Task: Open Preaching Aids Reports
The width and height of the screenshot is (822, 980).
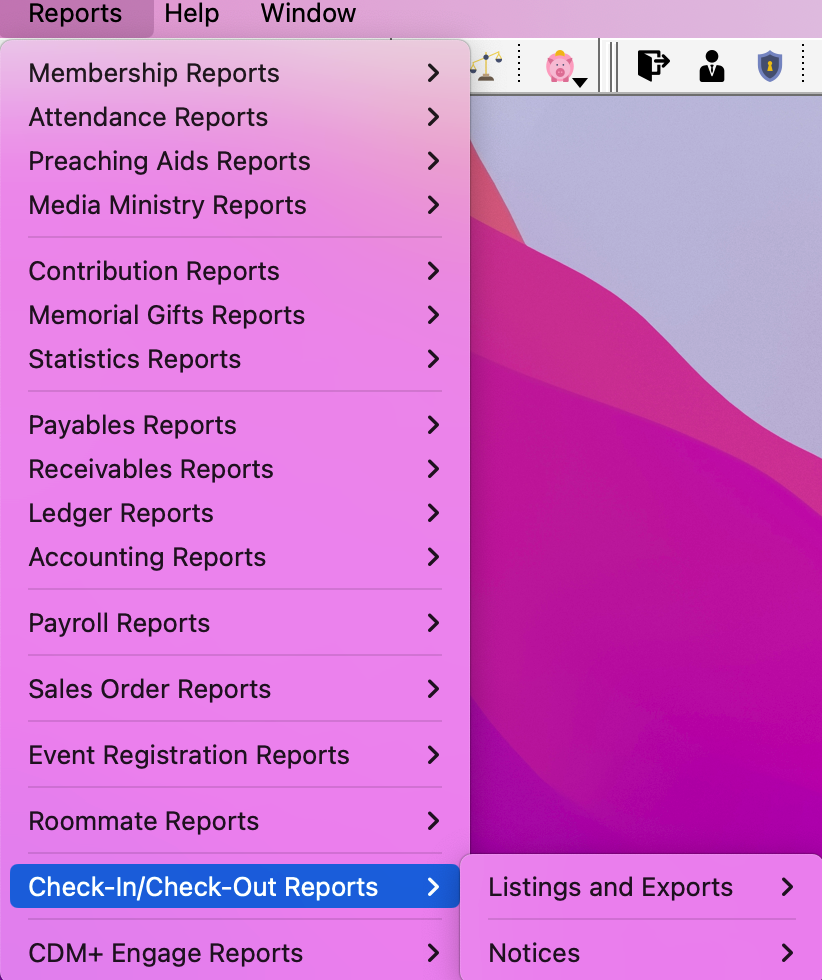Action: click(x=169, y=161)
